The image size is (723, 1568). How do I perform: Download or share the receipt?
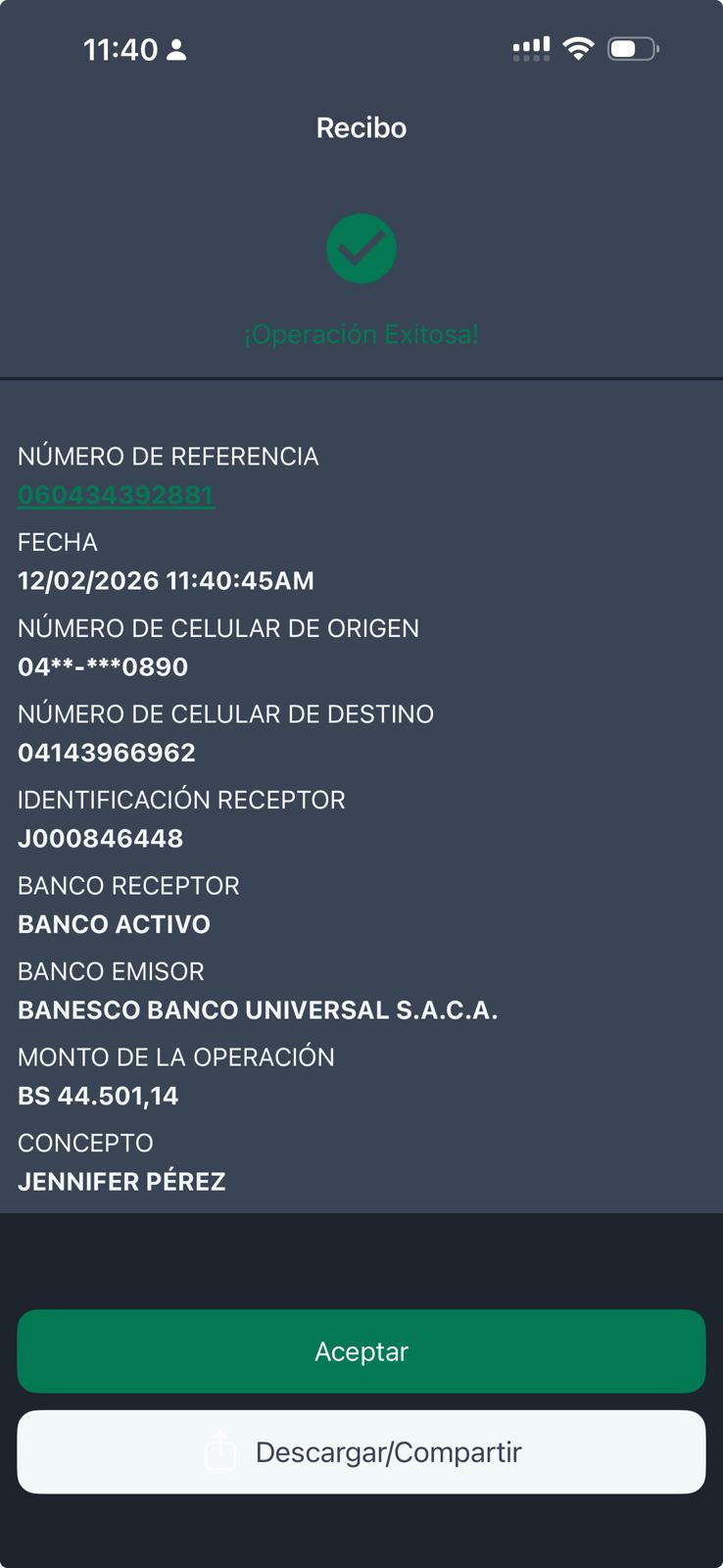361,1451
